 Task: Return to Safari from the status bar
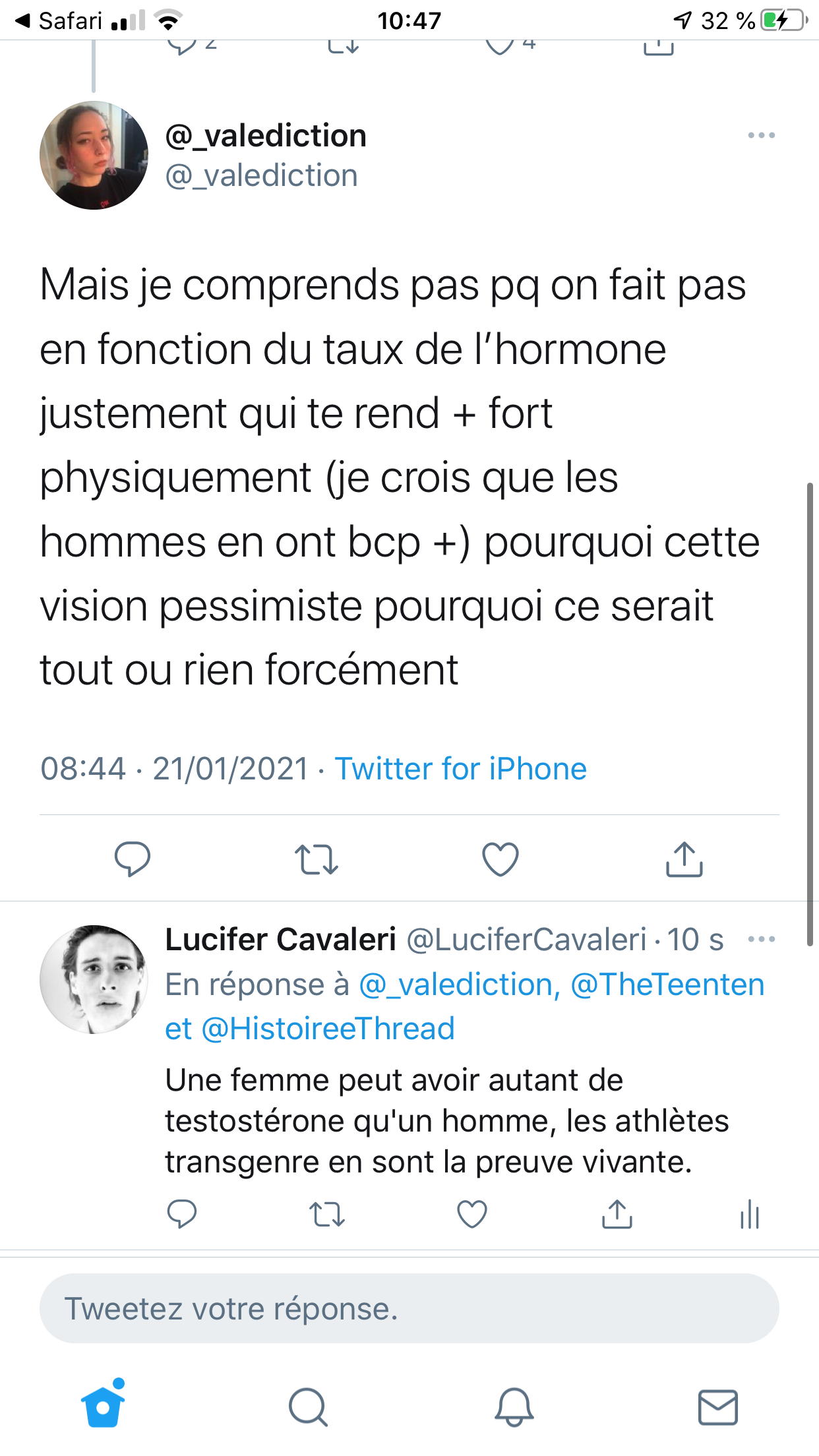point(58,21)
